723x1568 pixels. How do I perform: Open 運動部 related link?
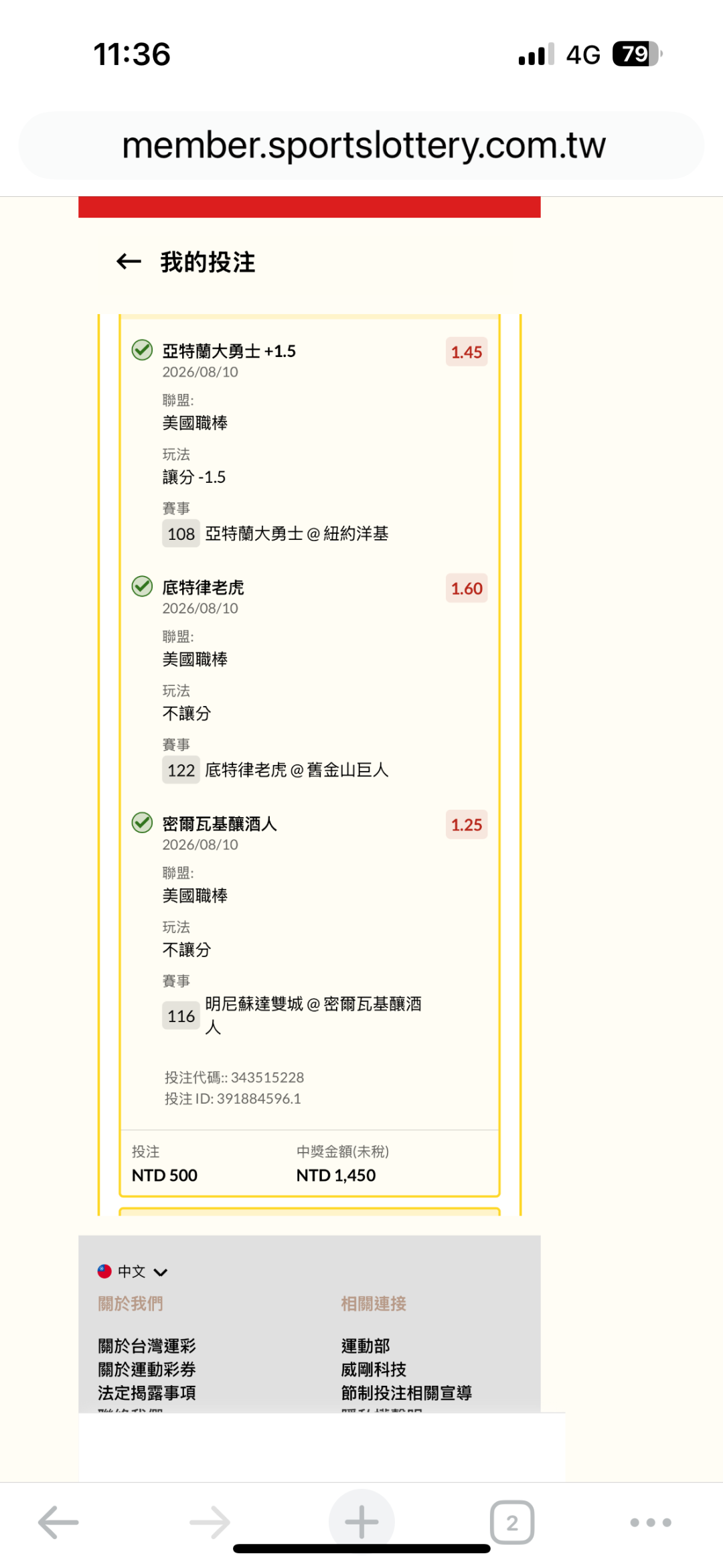[x=366, y=1346]
